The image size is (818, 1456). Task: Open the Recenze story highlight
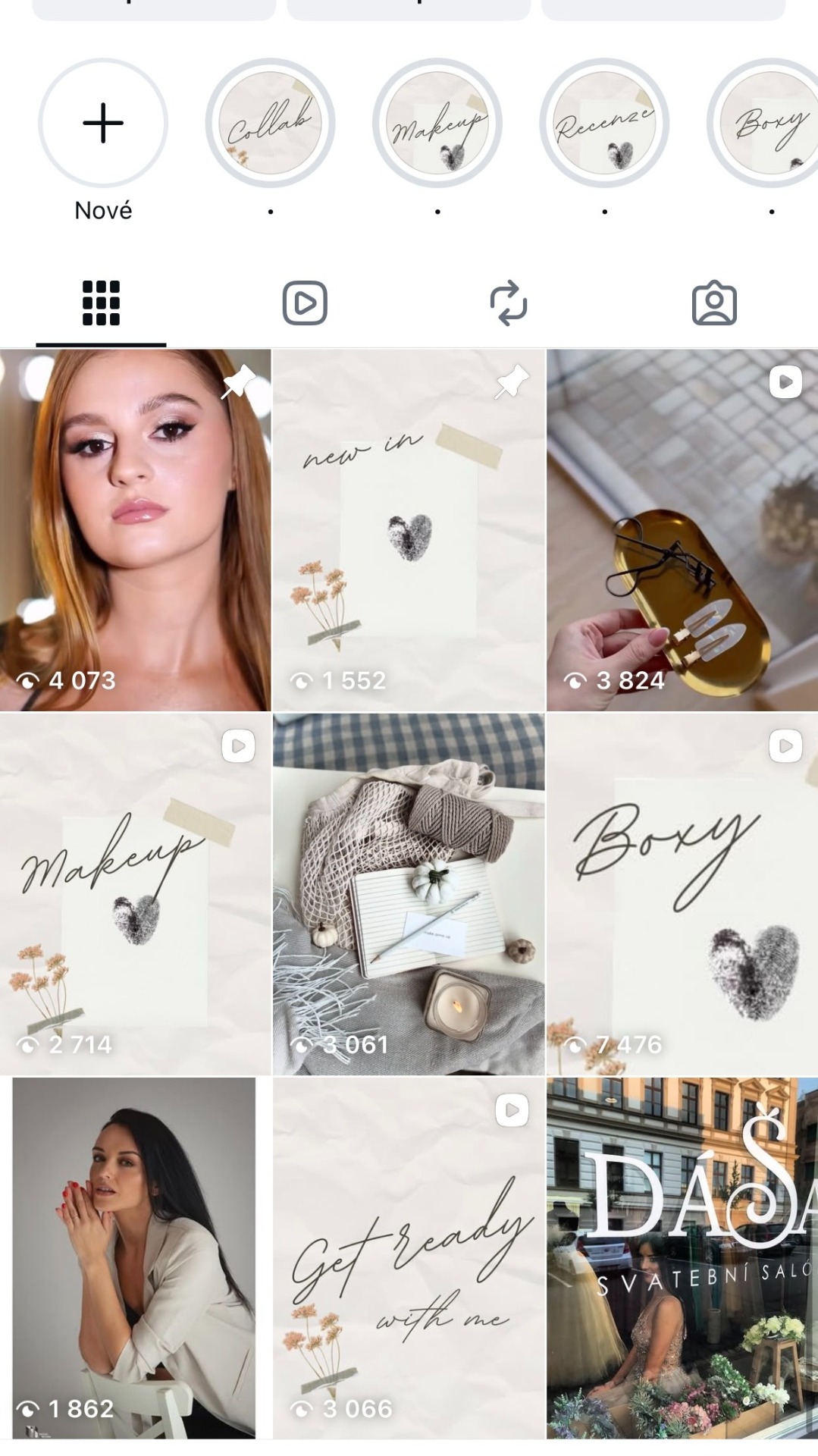(x=604, y=123)
